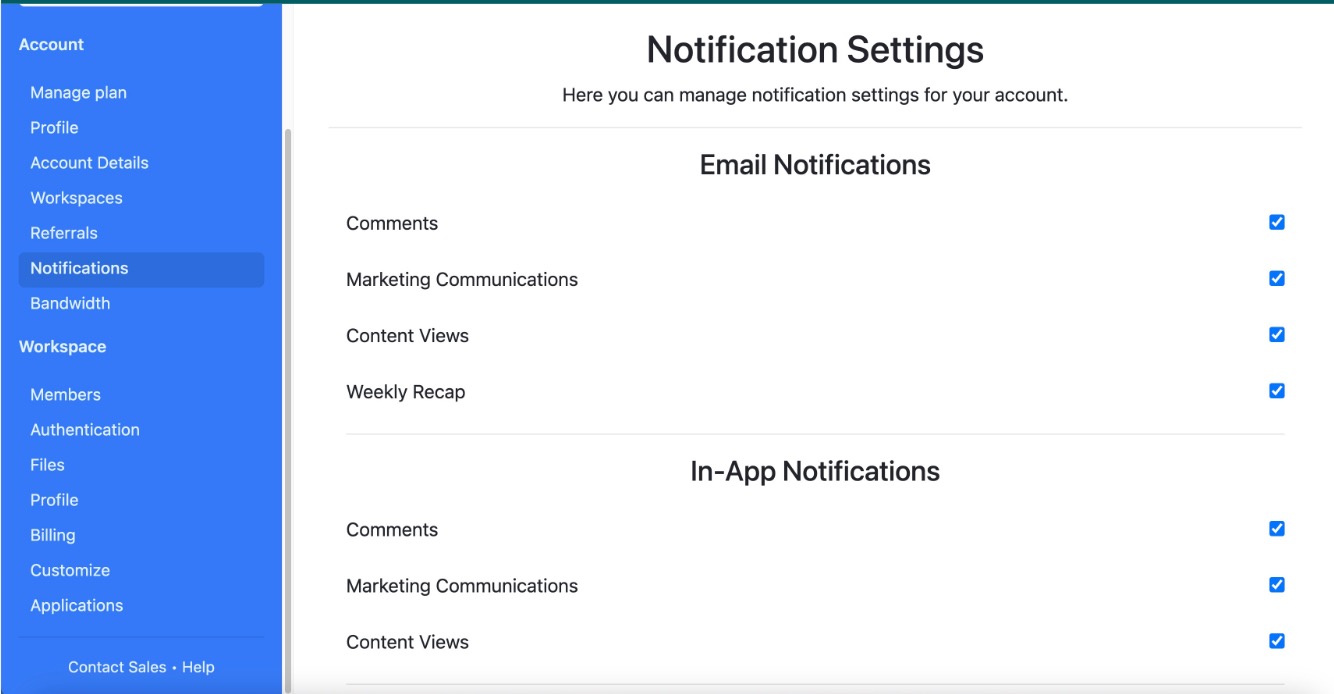Open the Referrals section
1334x694 pixels.
tap(64, 233)
